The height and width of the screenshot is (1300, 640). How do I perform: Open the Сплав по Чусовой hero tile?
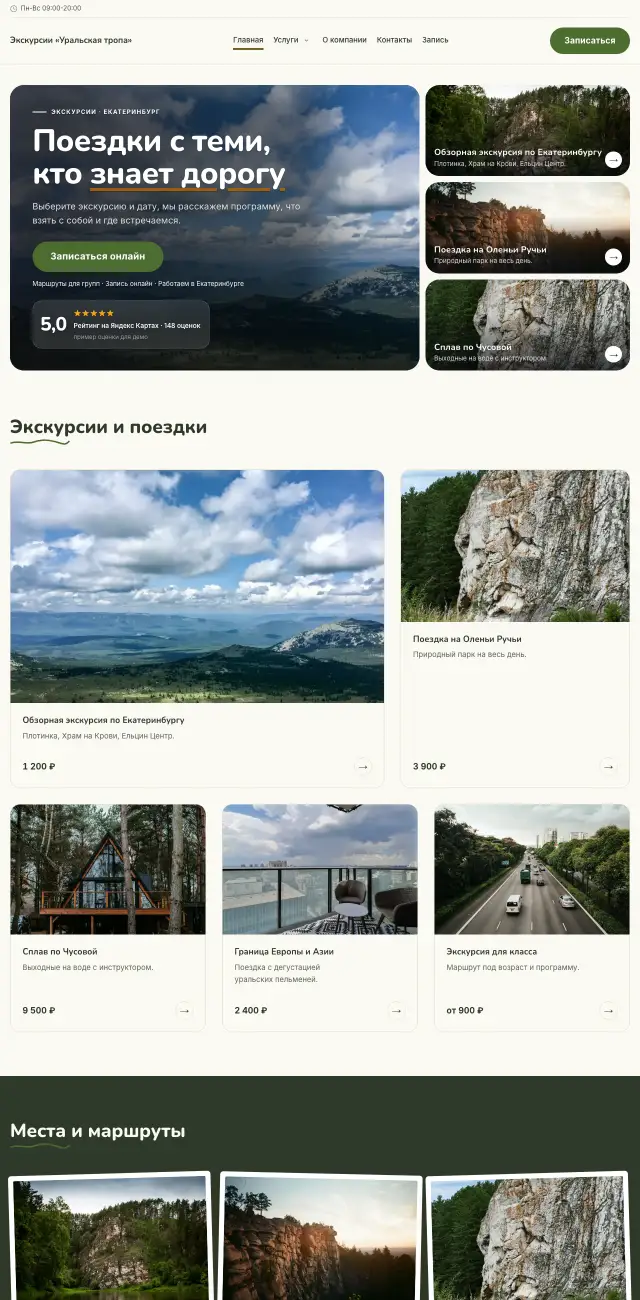[x=528, y=325]
